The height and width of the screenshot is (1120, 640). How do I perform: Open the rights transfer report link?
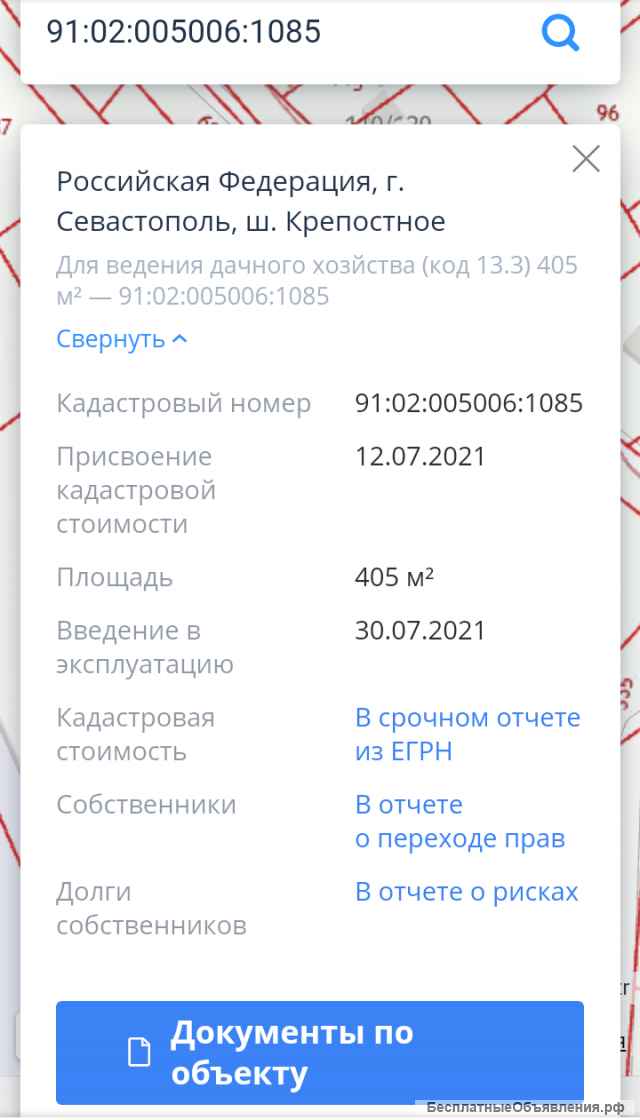[x=459, y=821]
